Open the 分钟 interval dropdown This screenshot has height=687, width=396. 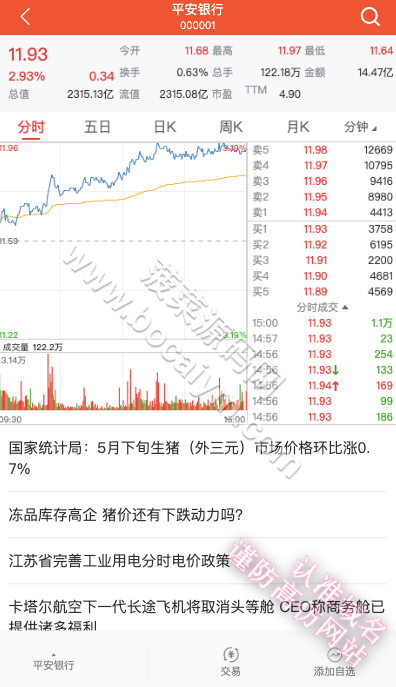360,127
